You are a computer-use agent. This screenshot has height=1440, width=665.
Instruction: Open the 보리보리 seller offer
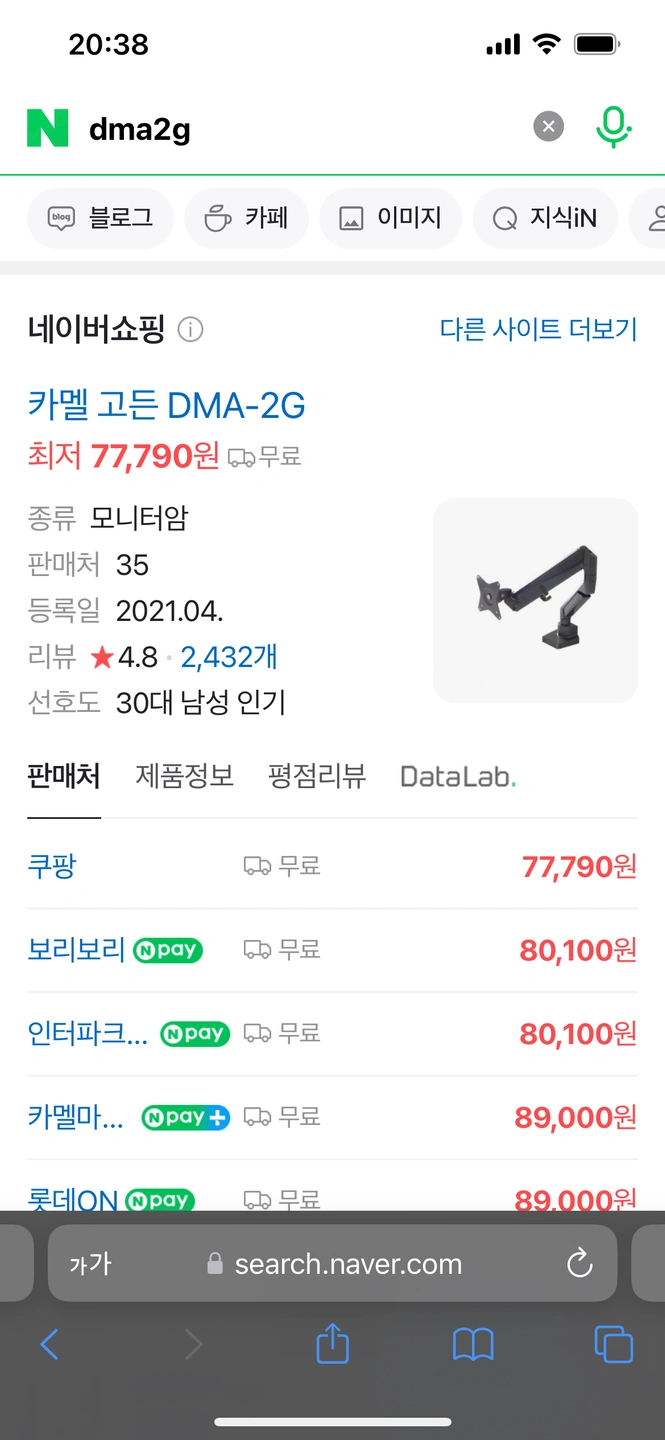coord(332,950)
